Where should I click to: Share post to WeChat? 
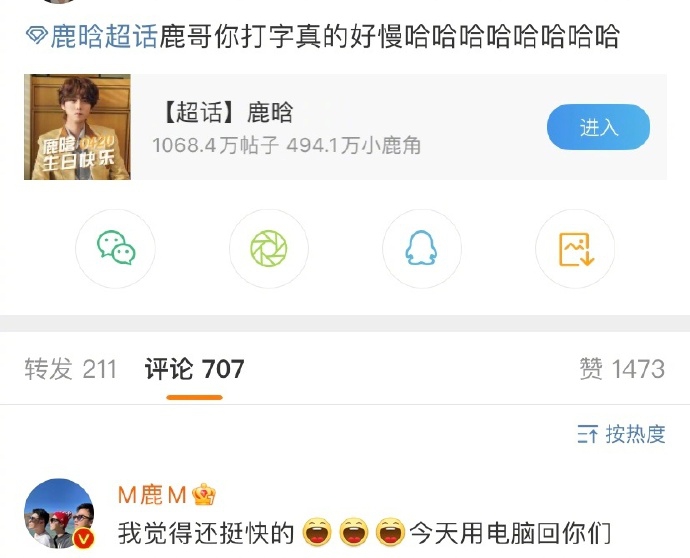116,248
